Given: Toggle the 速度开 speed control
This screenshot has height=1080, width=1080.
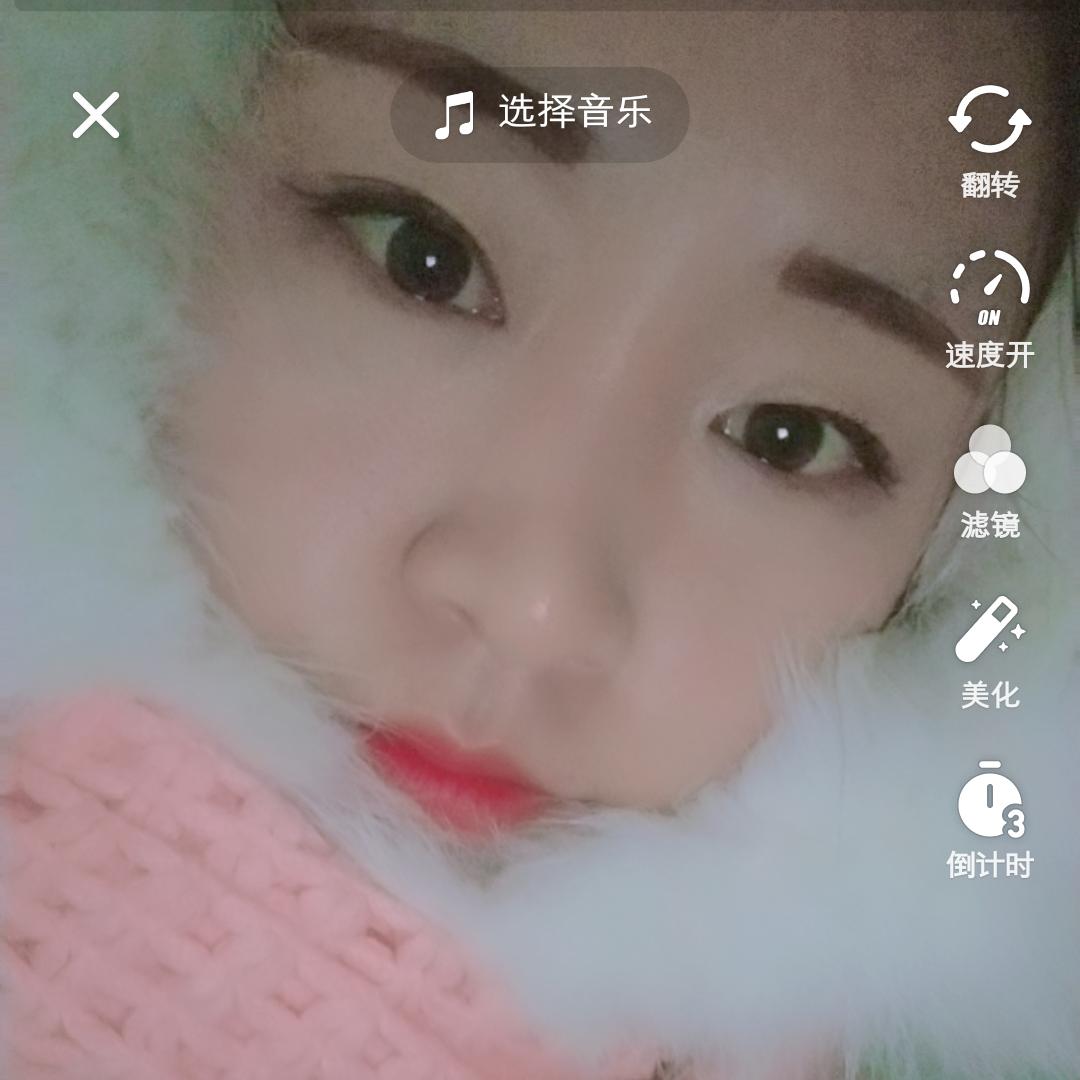Looking at the screenshot, I should point(989,307).
